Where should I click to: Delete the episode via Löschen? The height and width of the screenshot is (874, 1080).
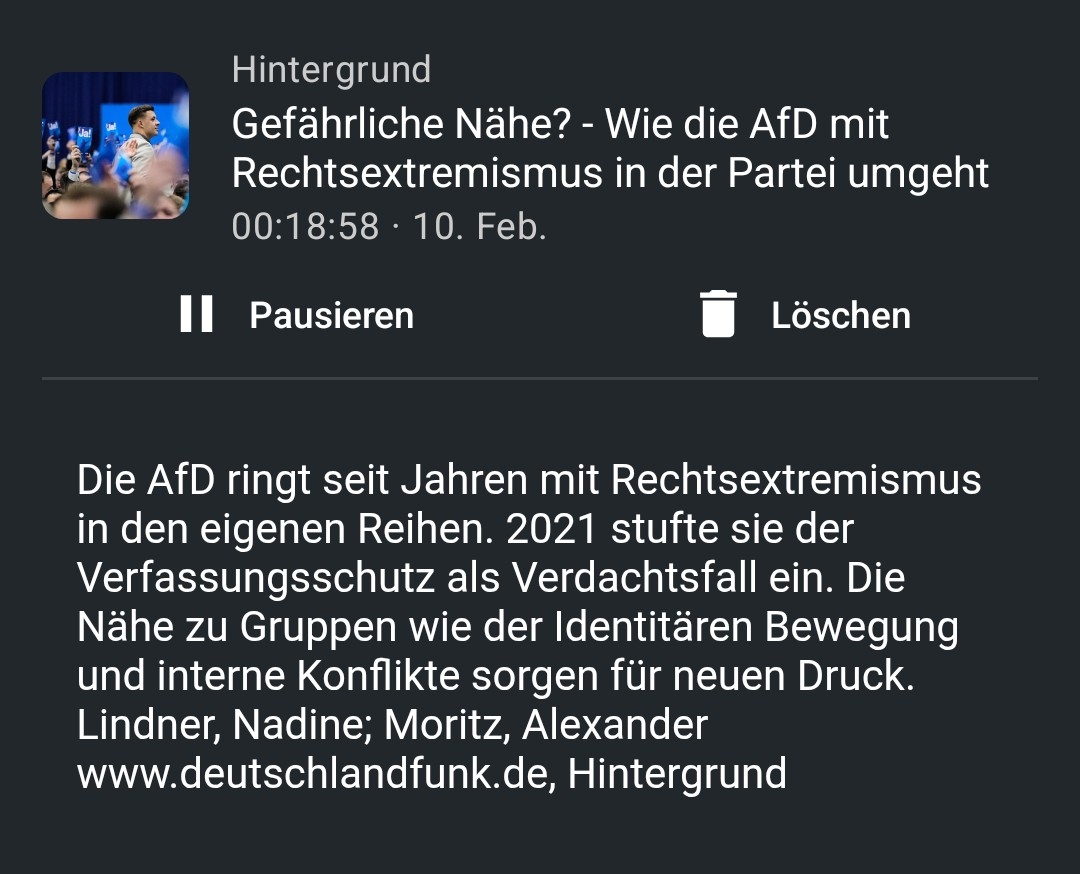tap(806, 315)
